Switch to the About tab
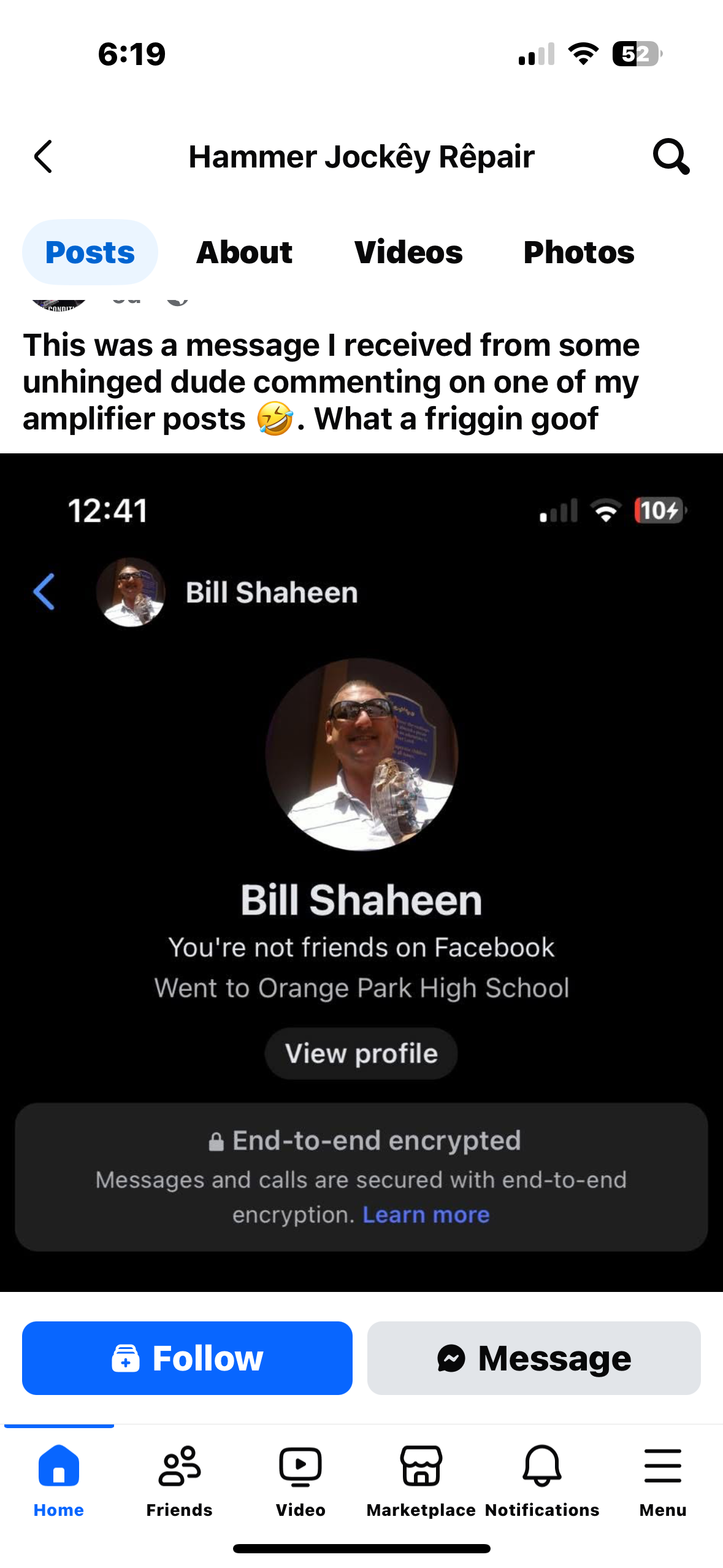This screenshot has height=1568, width=723. coord(244,252)
